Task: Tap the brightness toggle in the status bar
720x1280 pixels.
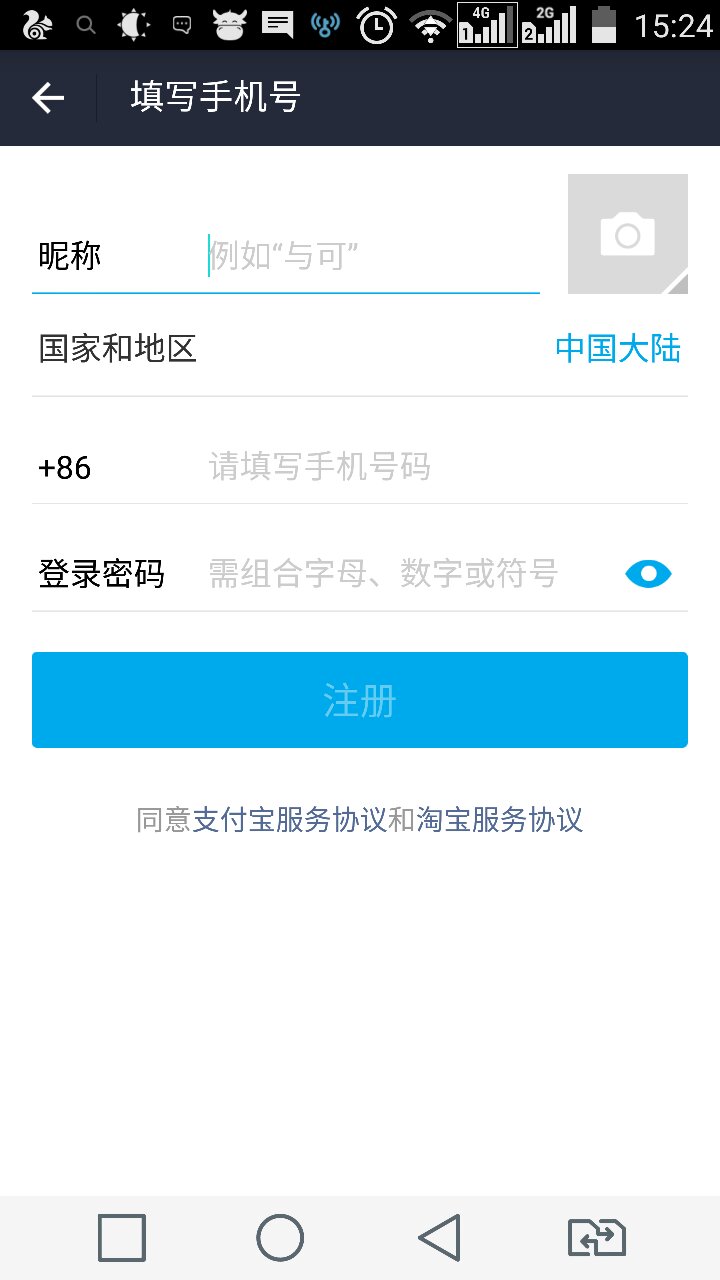Action: [x=133, y=24]
